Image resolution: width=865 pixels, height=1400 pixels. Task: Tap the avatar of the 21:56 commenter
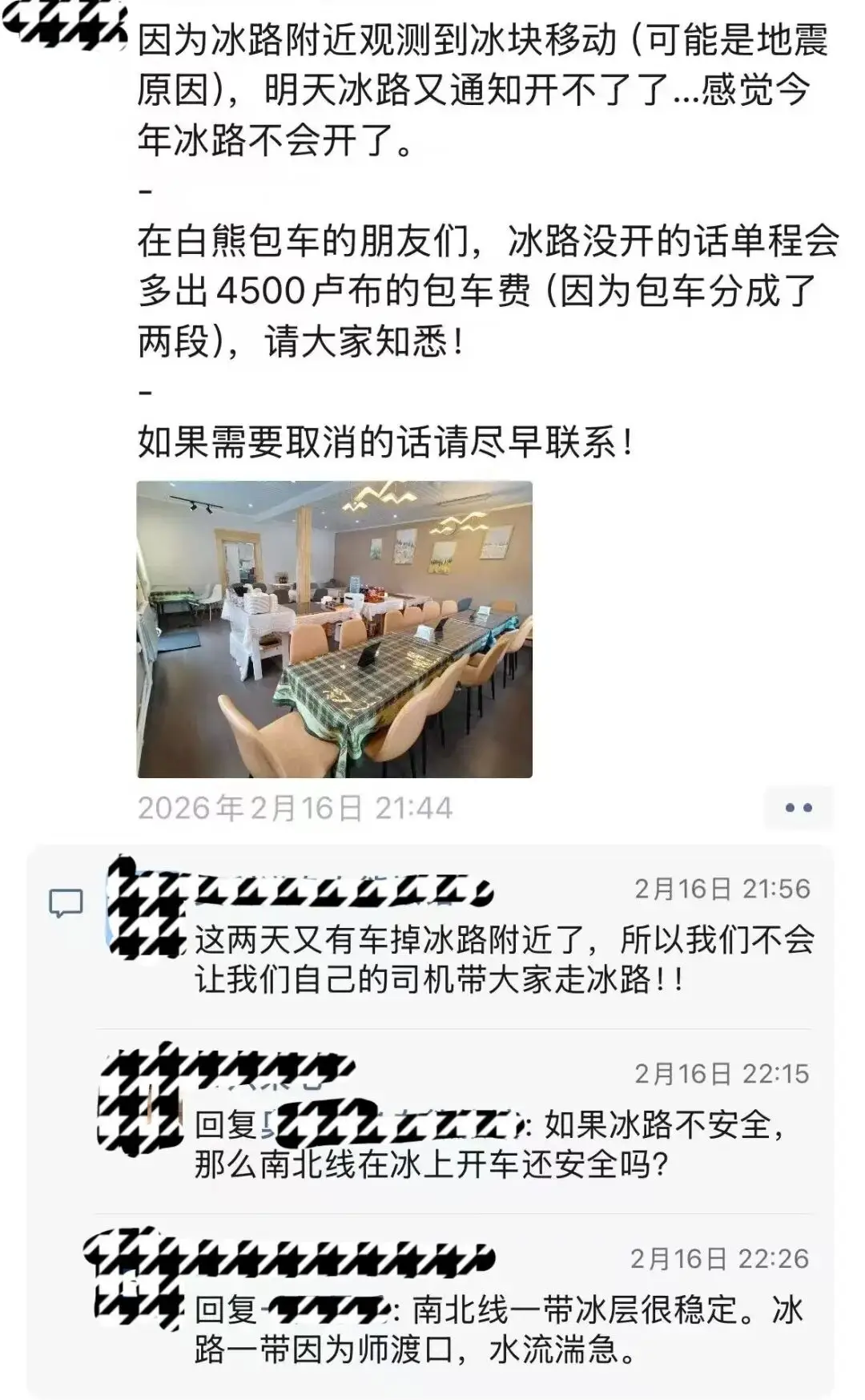click(x=144, y=914)
